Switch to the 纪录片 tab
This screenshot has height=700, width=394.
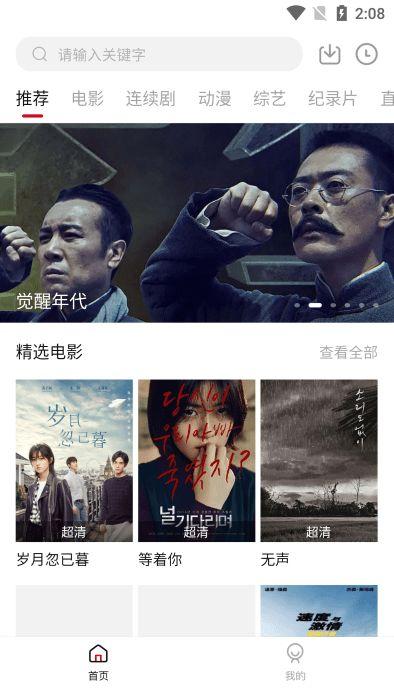pos(332,99)
